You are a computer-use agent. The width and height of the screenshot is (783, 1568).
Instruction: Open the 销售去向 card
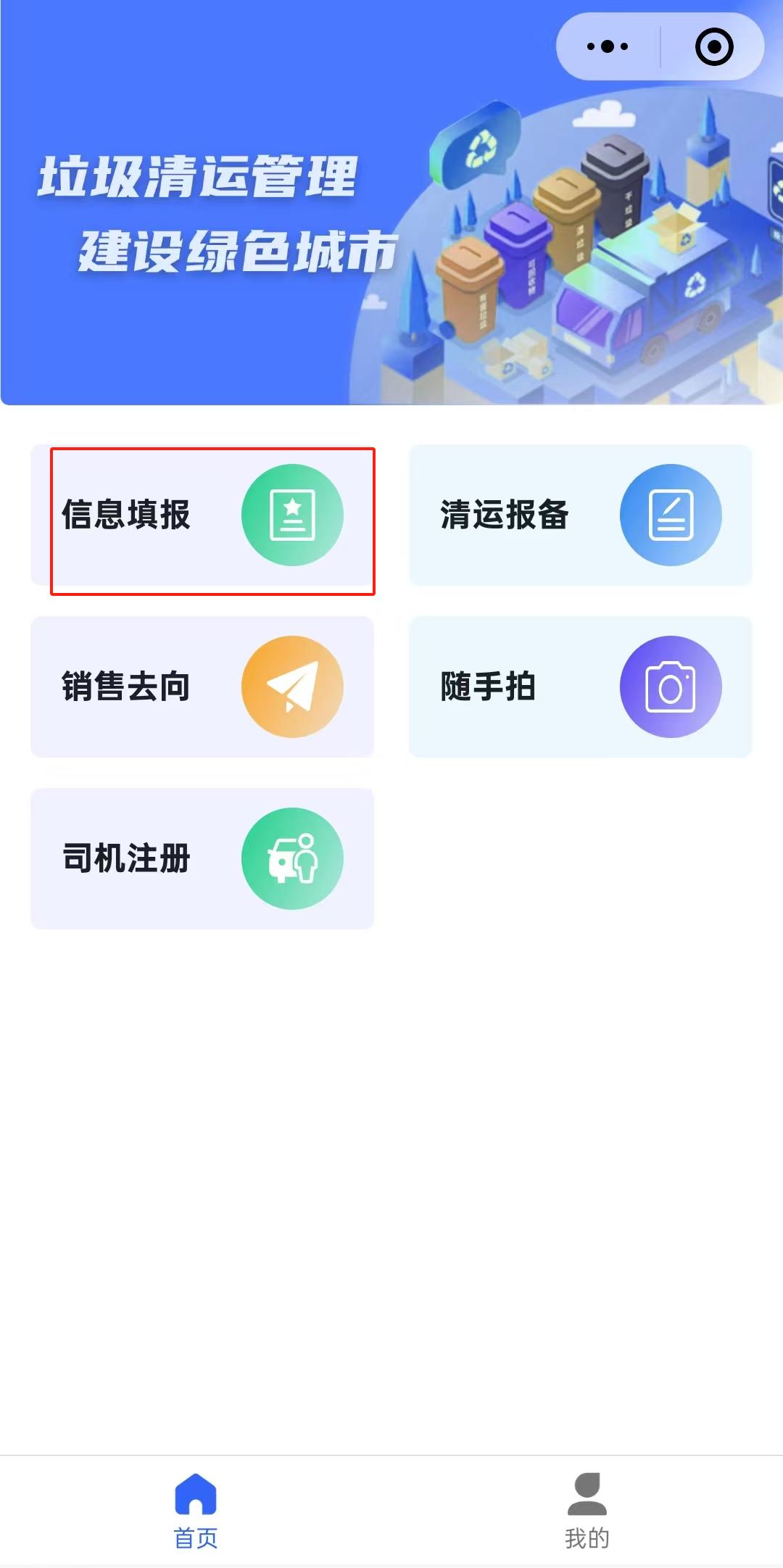tap(202, 686)
